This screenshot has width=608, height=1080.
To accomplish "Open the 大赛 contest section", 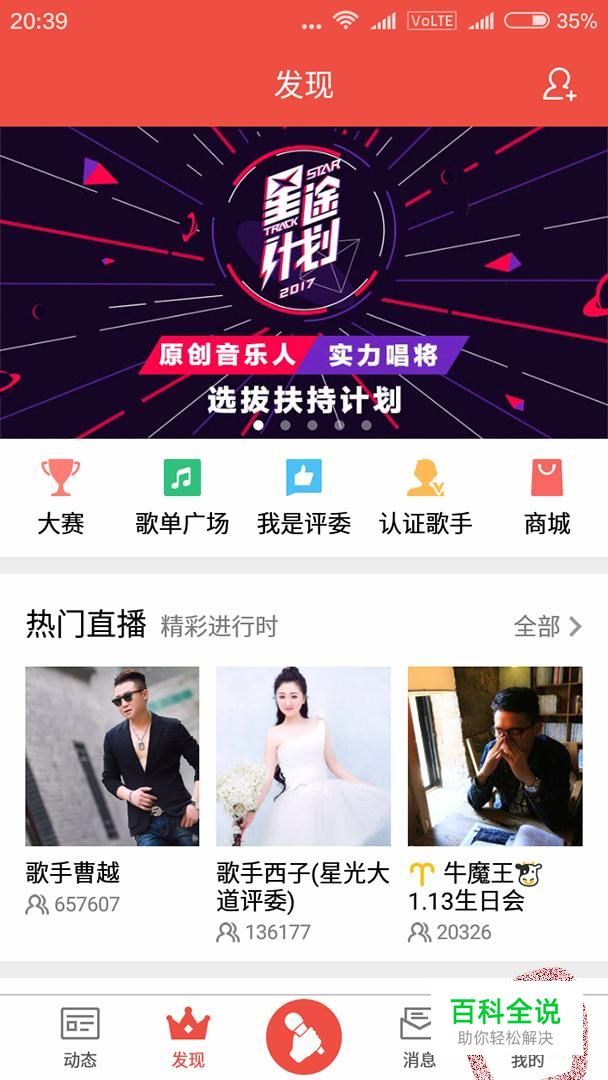I will (x=61, y=497).
